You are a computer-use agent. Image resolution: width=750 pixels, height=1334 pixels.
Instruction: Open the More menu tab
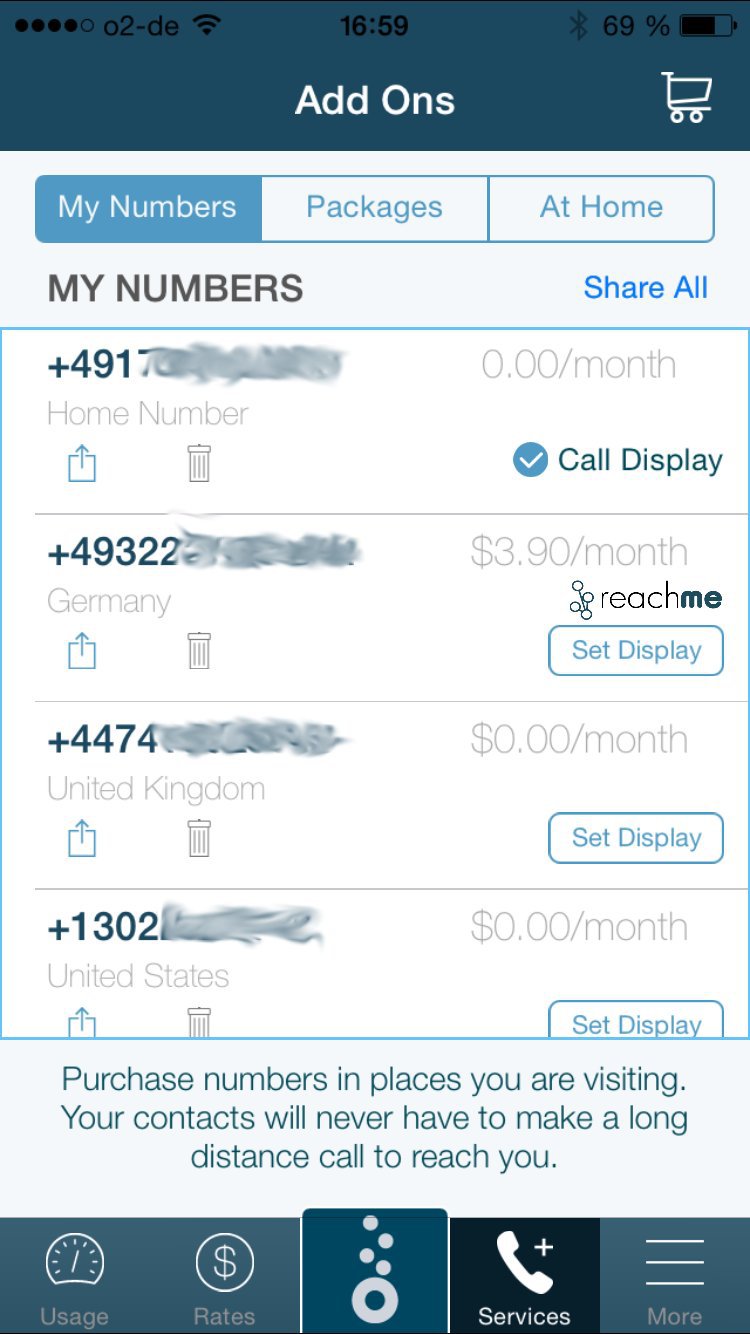674,1276
